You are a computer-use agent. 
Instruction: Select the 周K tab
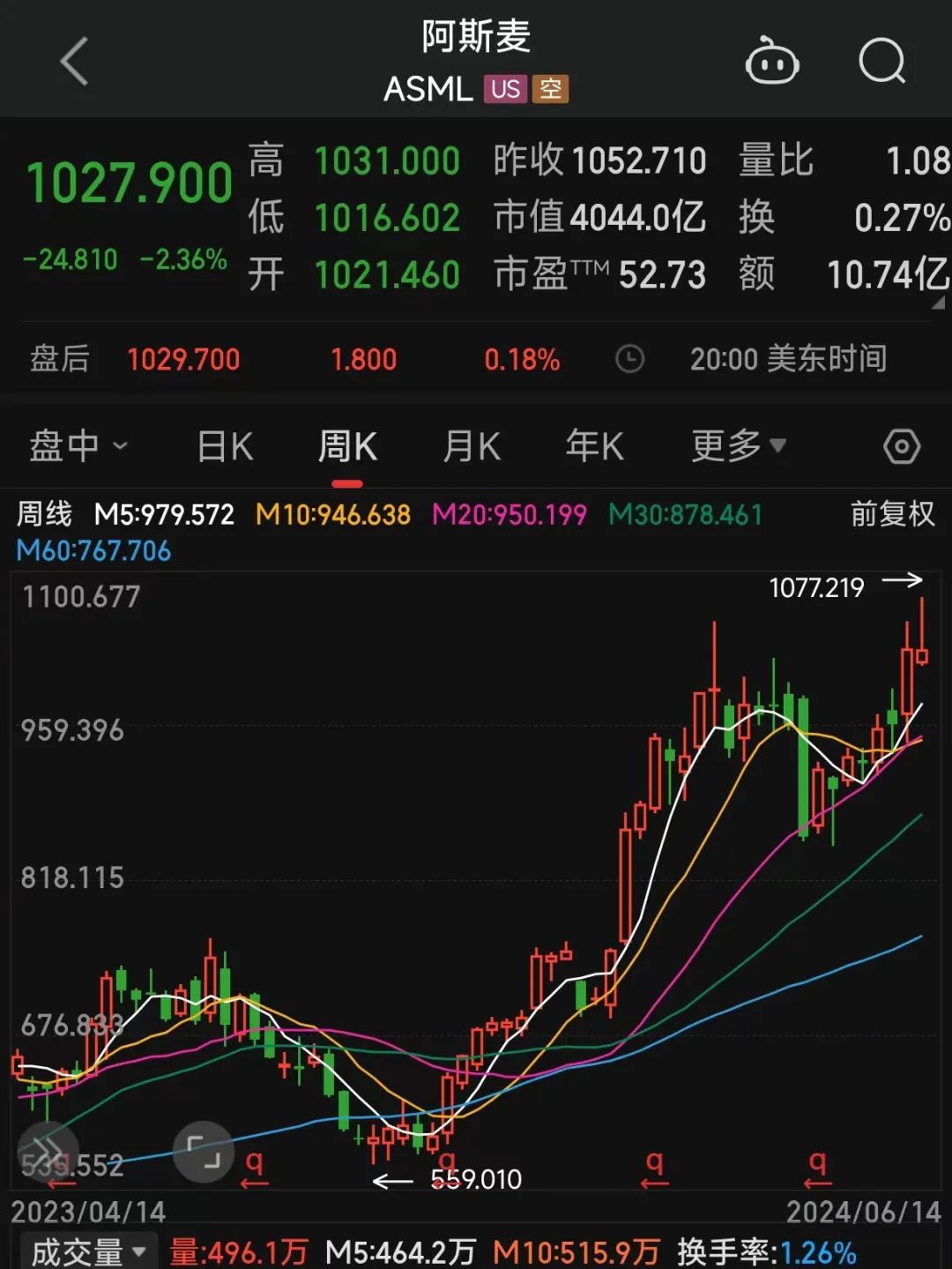click(347, 446)
